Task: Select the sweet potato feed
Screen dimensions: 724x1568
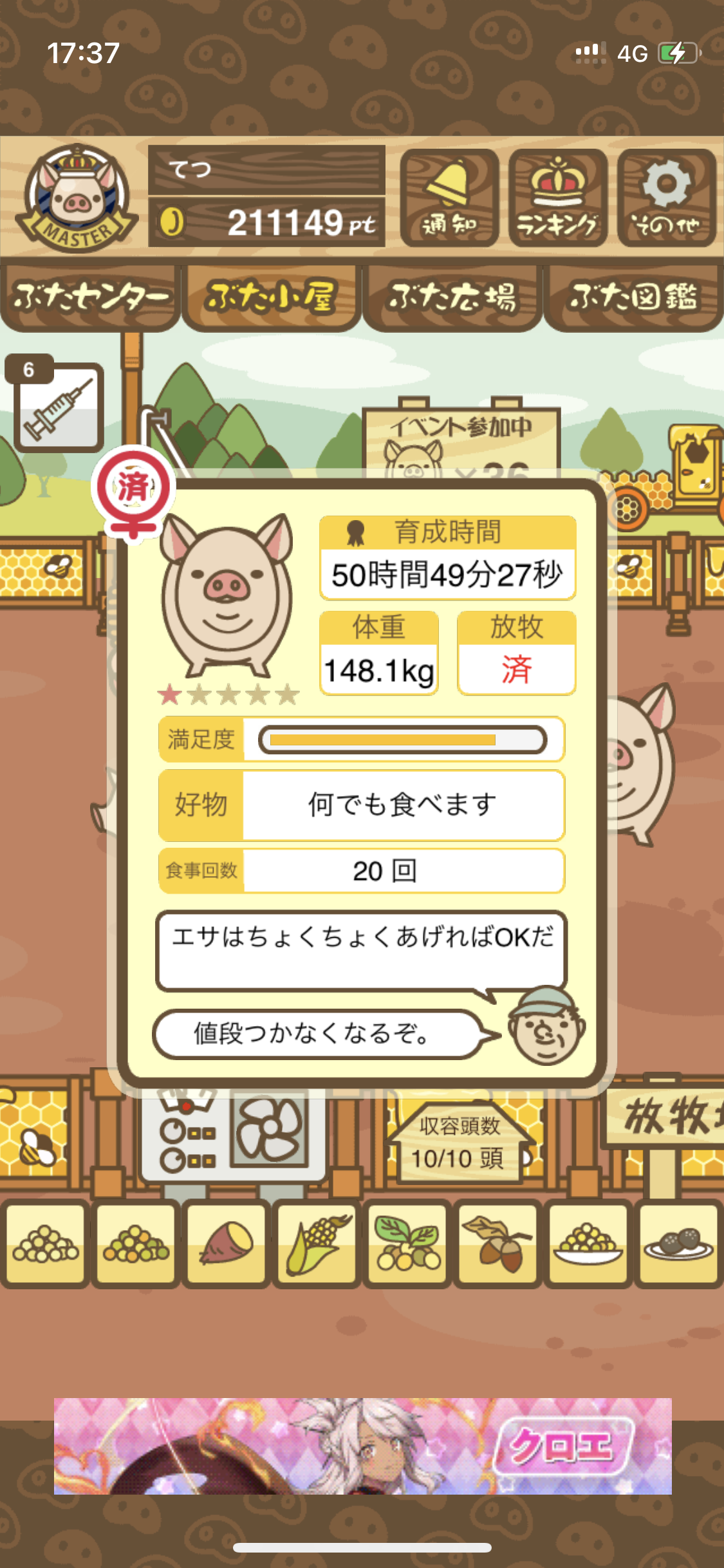Action: point(227,1244)
